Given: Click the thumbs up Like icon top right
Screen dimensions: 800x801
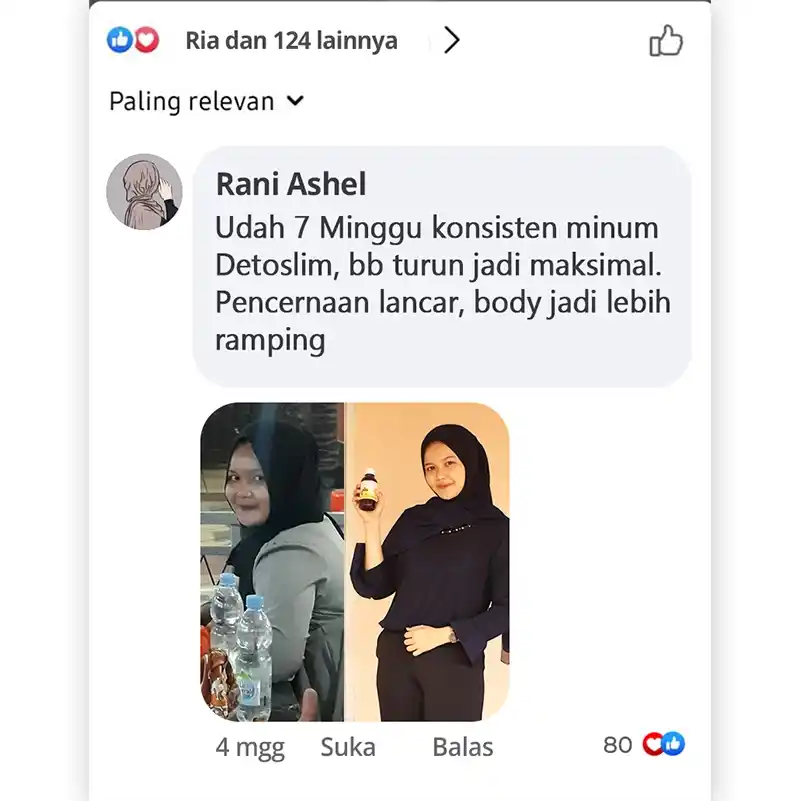Looking at the screenshot, I should pyautogui.click(x=667, y=41).
